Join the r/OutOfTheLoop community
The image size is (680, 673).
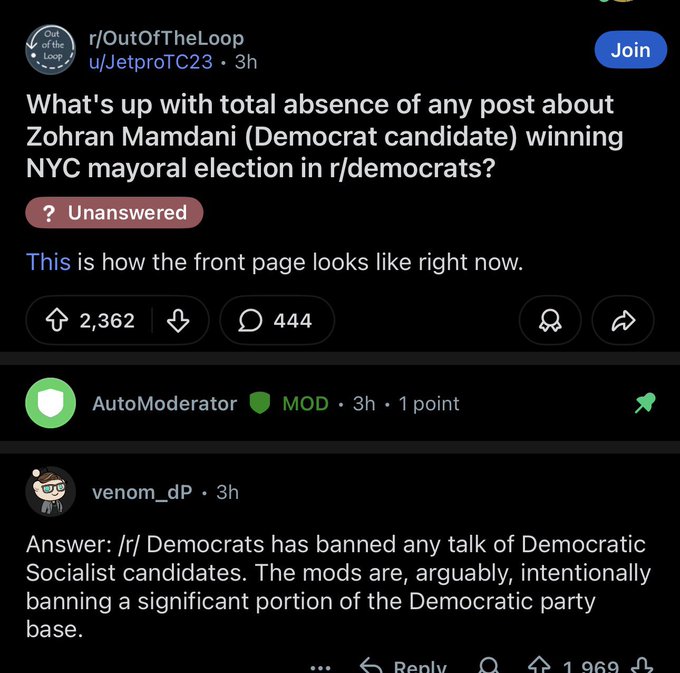pyautogui.click(x=630, y=50)
